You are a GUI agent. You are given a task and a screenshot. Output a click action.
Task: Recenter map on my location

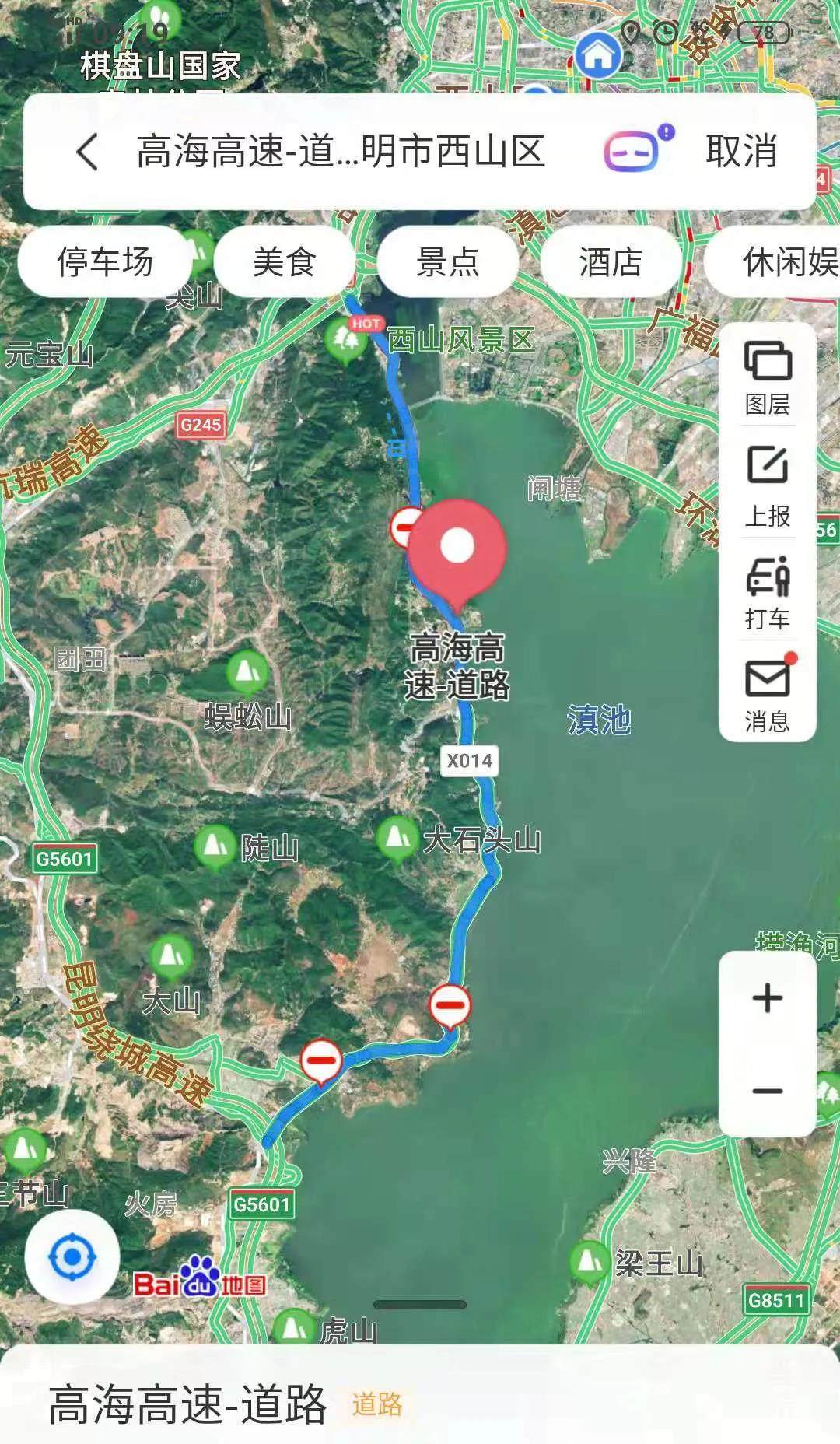(x=72, y=1256)
